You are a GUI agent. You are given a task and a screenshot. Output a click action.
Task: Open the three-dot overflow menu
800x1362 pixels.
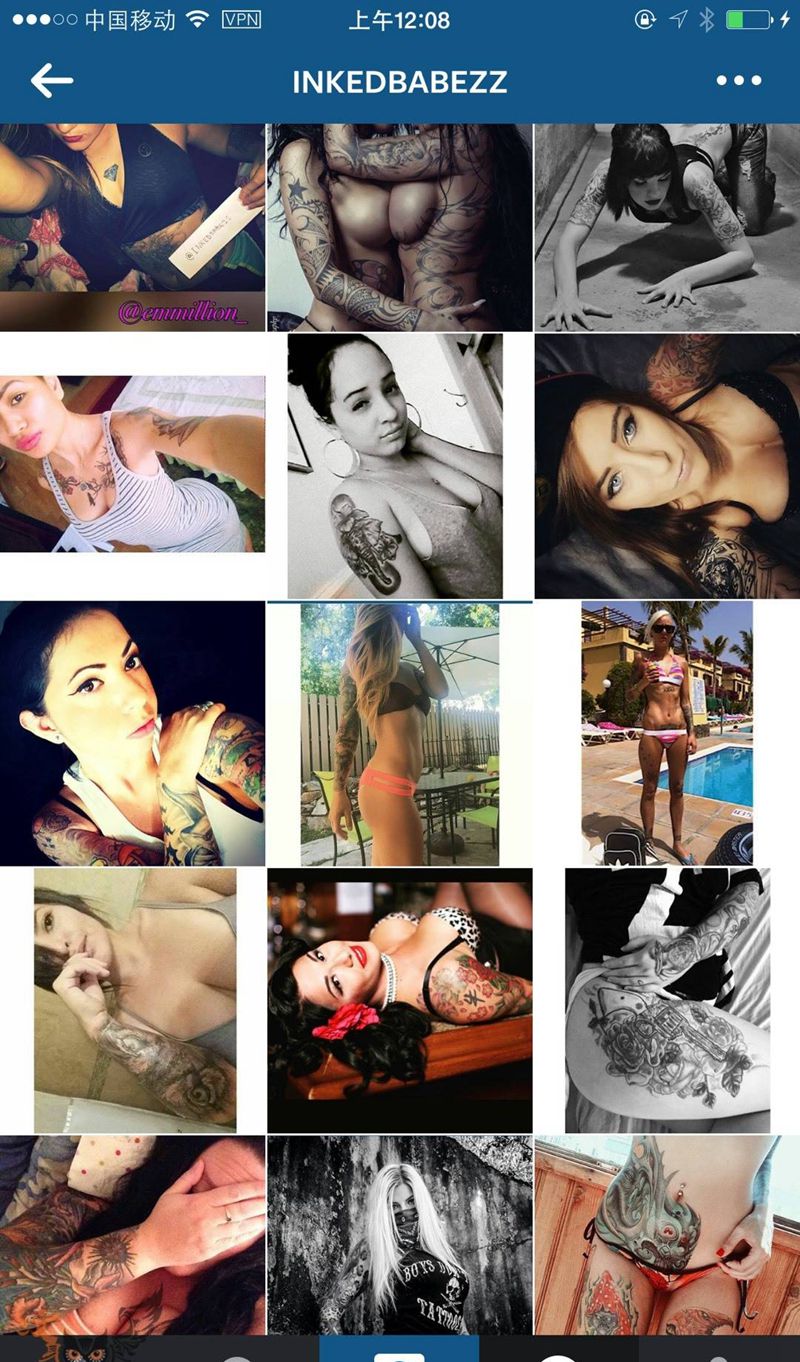tap(738, 81)
